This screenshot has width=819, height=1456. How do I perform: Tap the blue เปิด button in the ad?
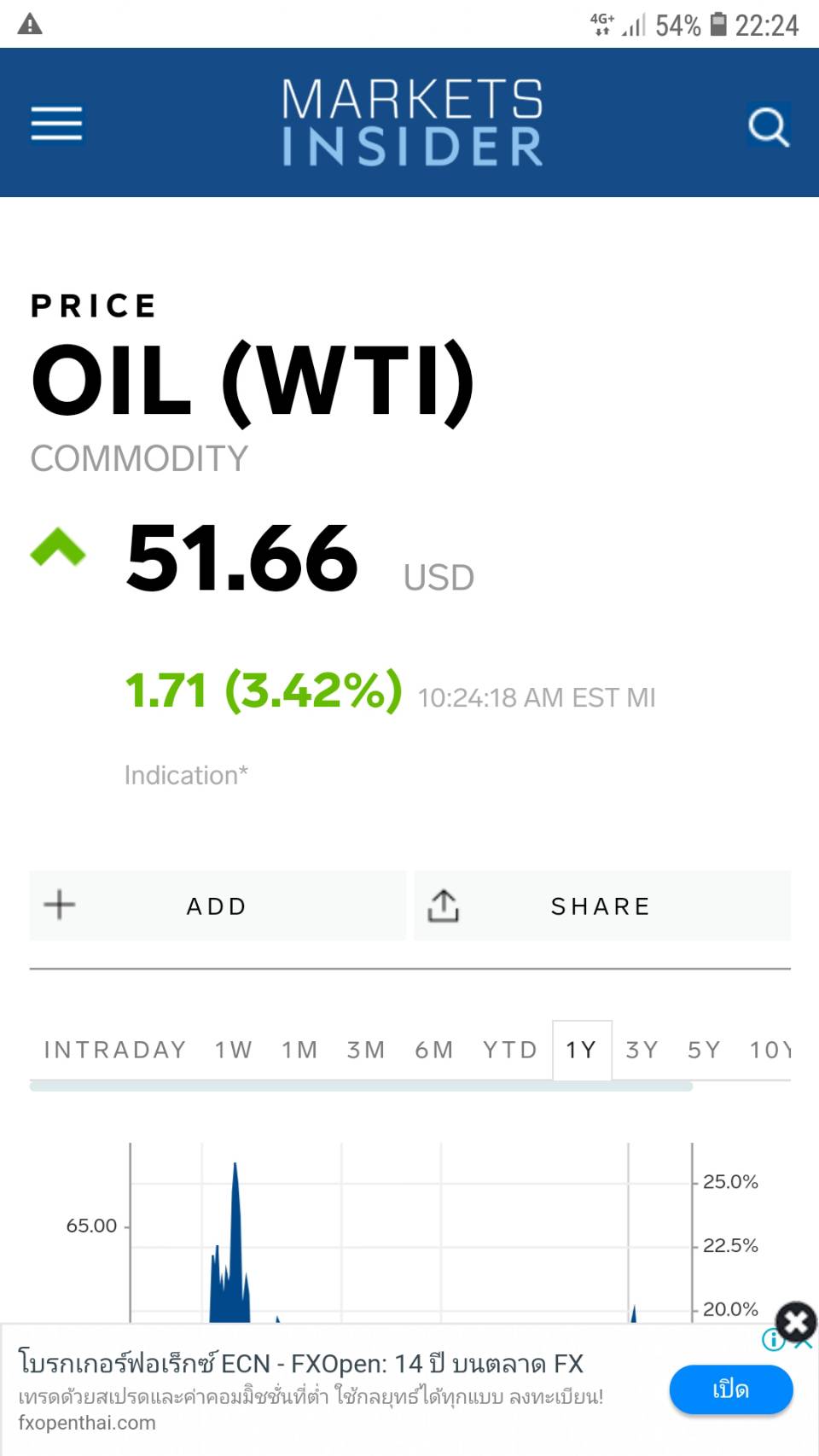click(x=730, y=1389)
